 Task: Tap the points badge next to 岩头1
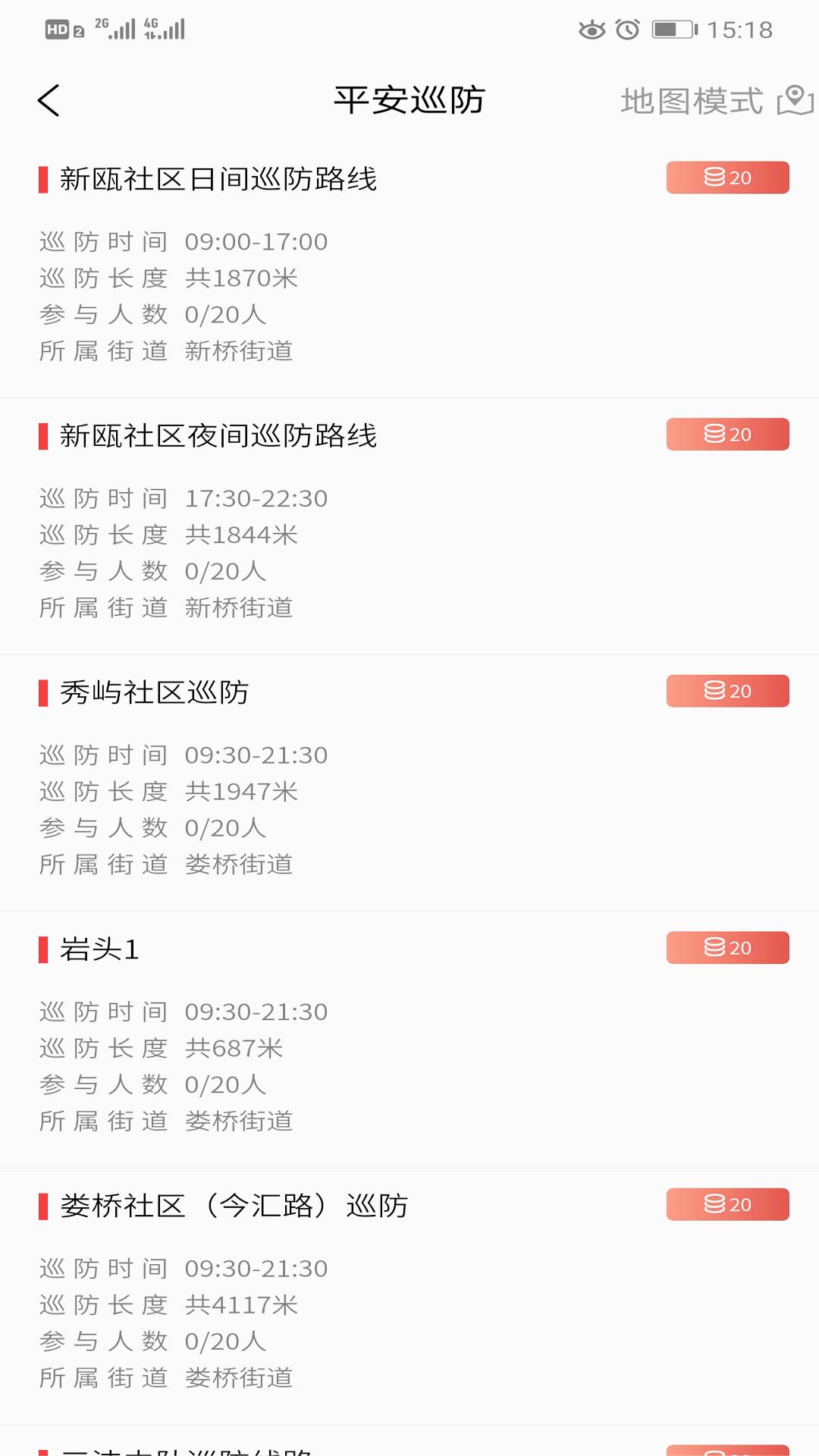point(726,947)
